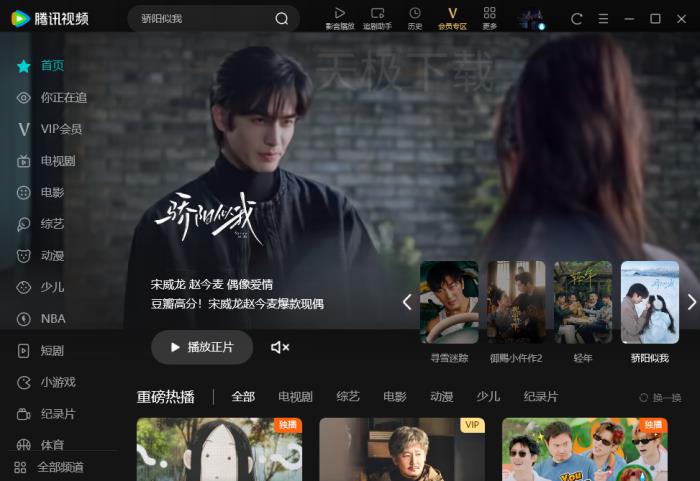Close the Tencent Video window
The height and width of the screenshot is (481, 700).
(x=681, y=18)
